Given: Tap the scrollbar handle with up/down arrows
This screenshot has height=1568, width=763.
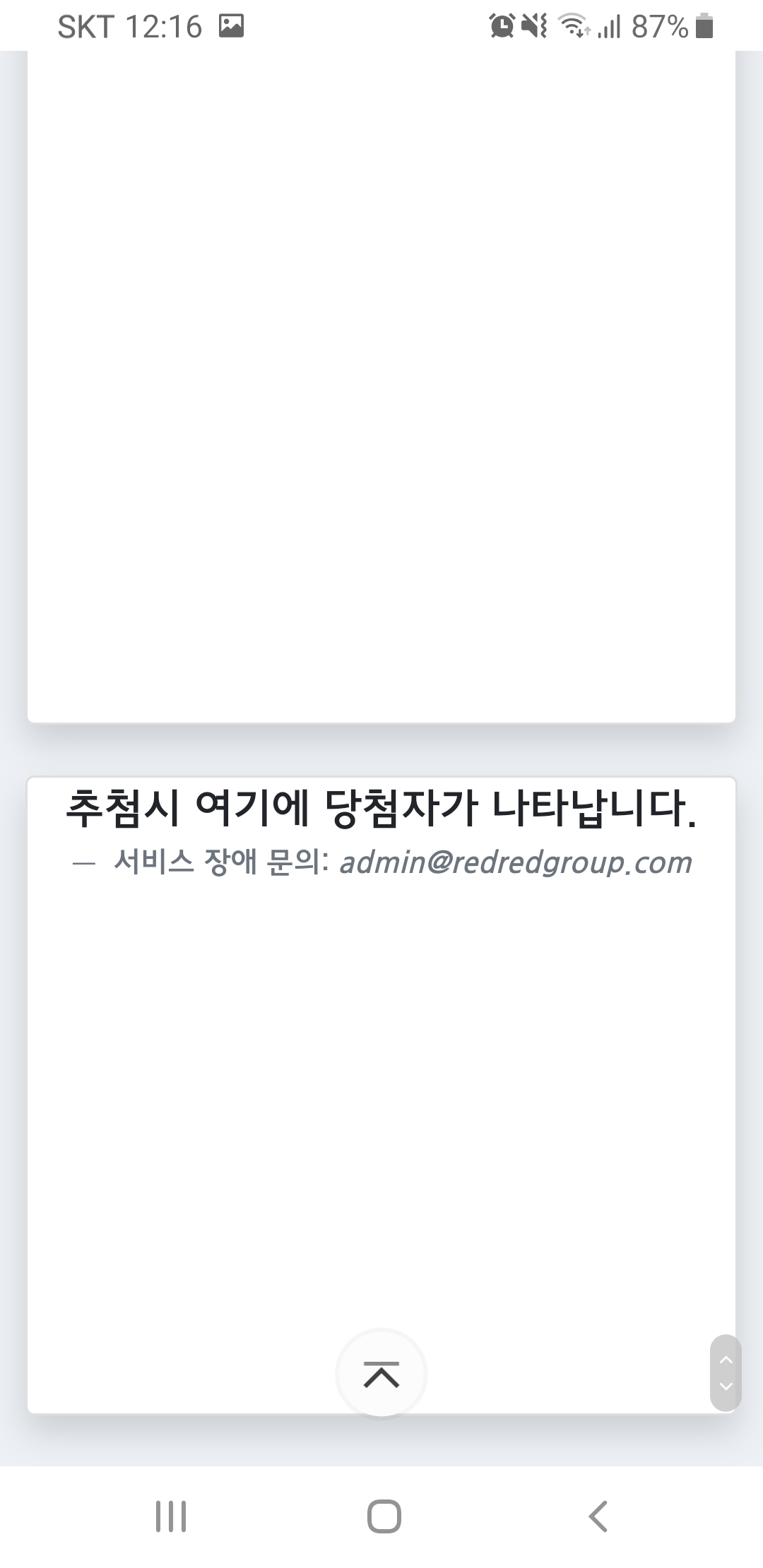Looking at the screenshot, I should pyautogui.click(x=726, y=1372).
